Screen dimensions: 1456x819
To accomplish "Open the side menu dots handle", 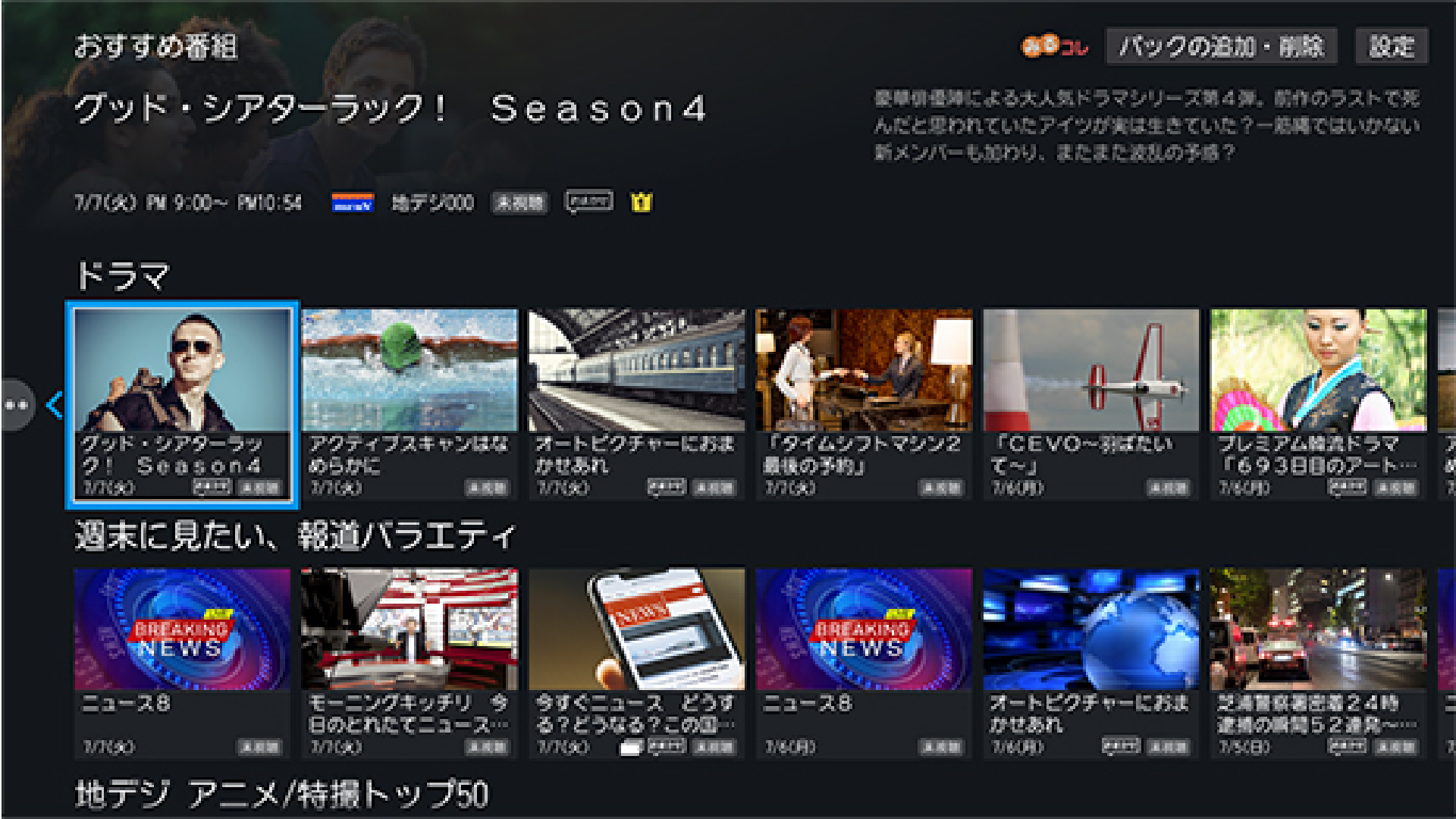I will tap(17, 405).
